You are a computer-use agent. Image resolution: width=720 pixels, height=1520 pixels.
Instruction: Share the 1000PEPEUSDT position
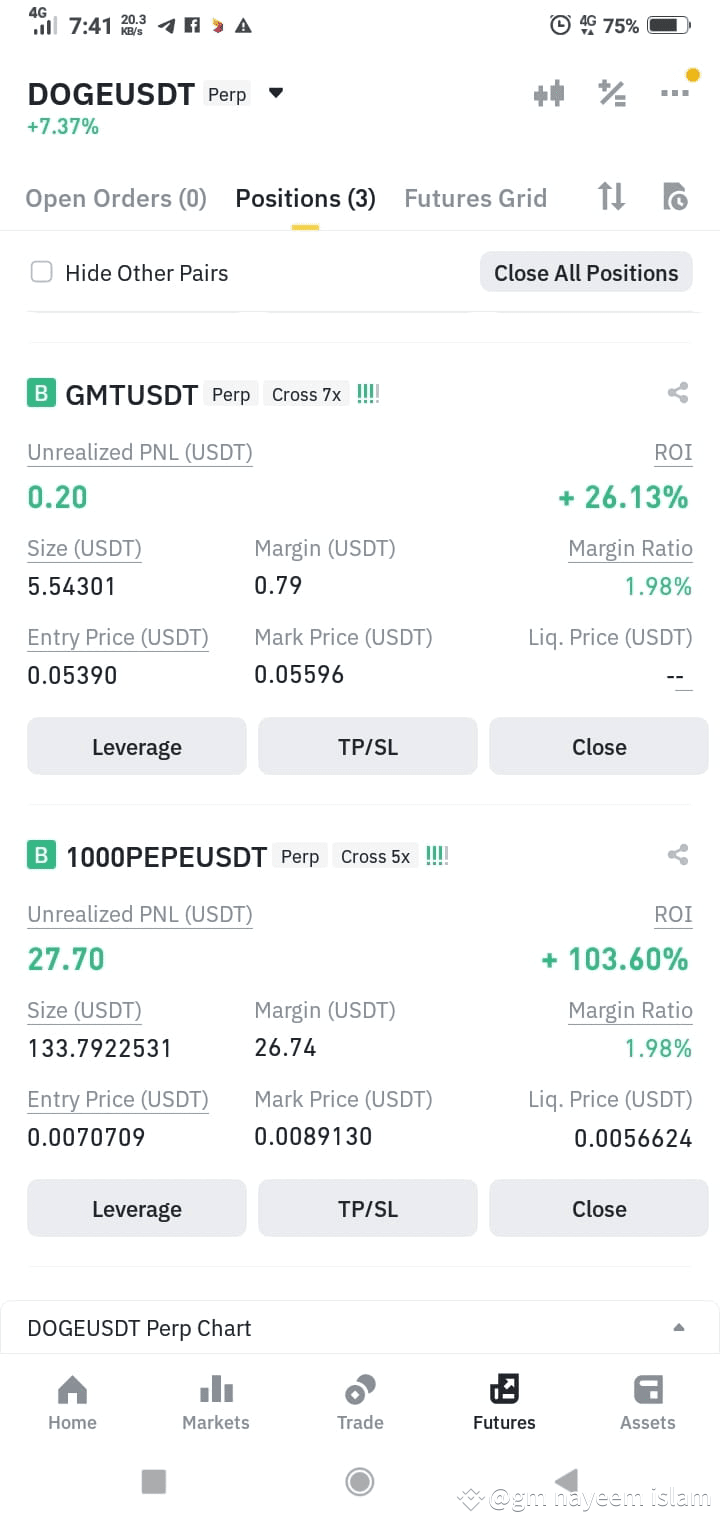pos(678,855)
